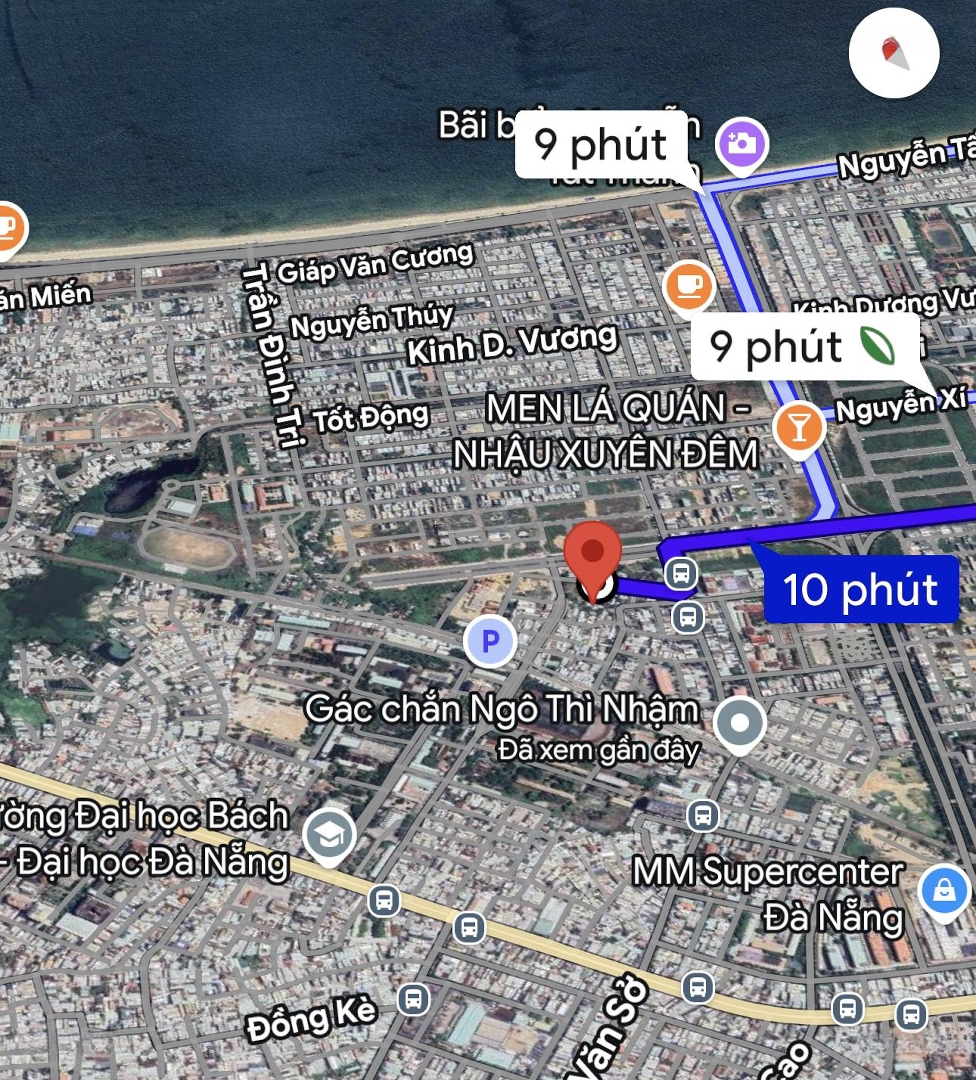Open MM Supercenter Đà Nẵng shopping marker
The width and height of the screenshot is (976, 1080).
click(944, 889)
